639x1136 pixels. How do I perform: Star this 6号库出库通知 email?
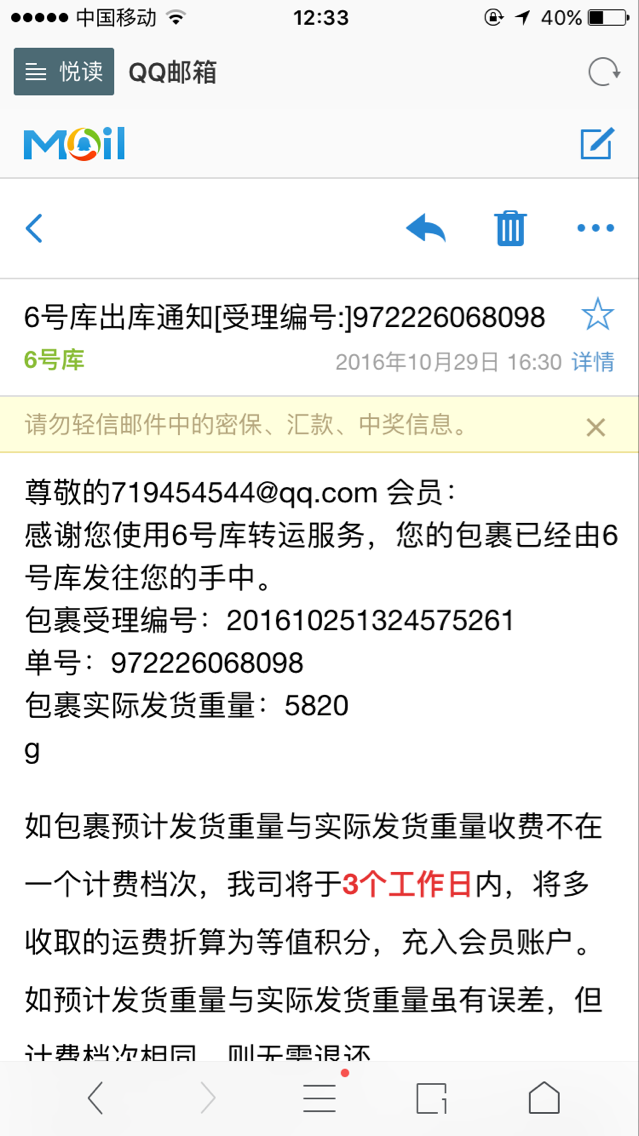598,316
